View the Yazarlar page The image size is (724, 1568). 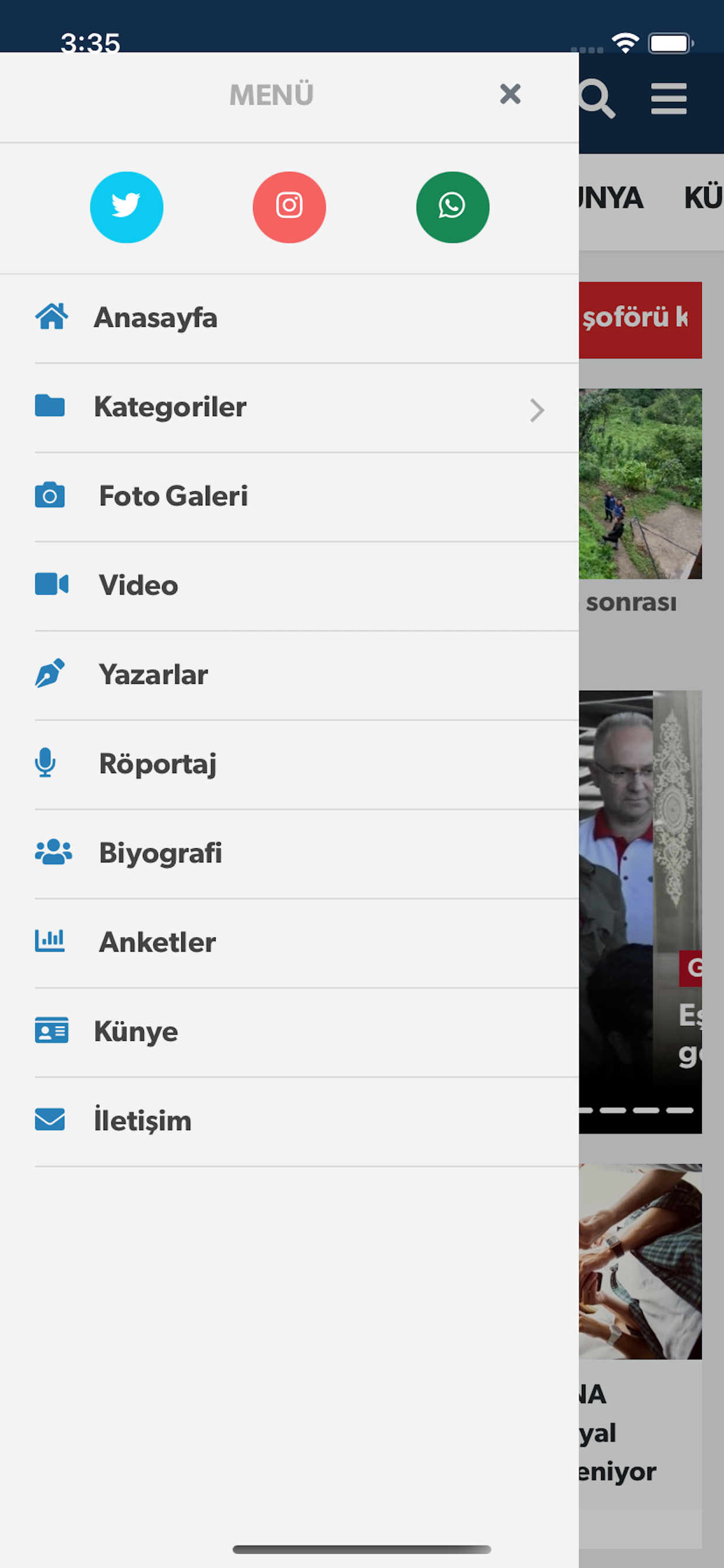(153, 674)
